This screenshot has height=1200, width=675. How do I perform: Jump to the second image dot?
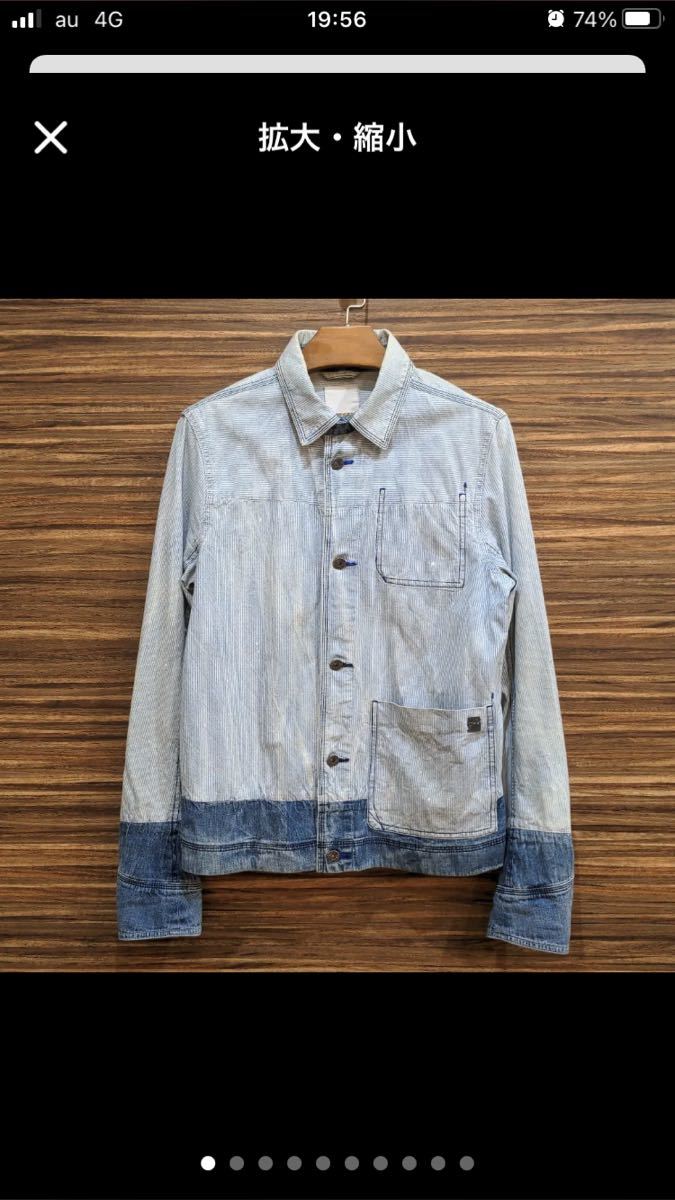click(237, 1163)
